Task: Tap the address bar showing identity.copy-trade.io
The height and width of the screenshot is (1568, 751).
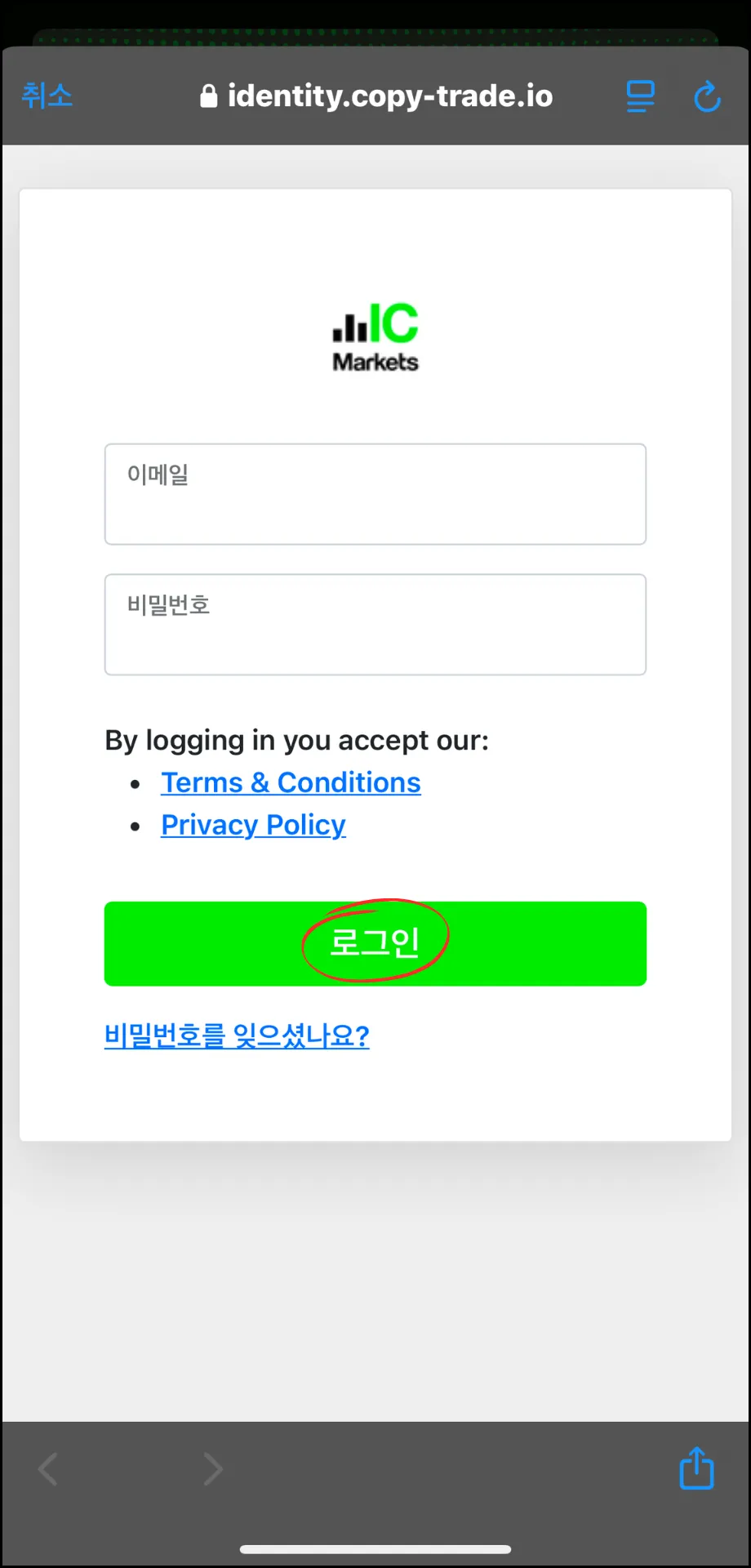Action: coord(376,96)
